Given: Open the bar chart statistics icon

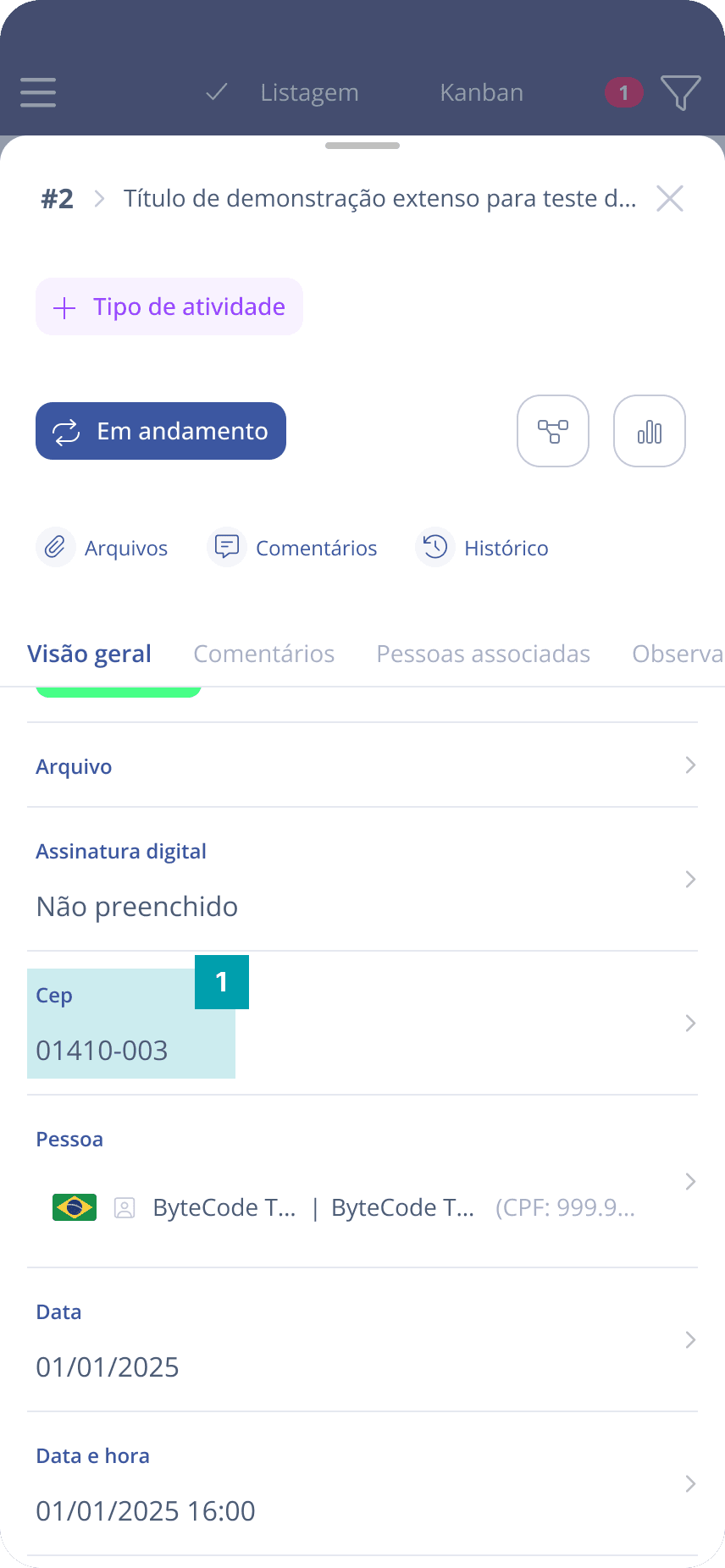Looking at the screenshot, I should (x=649, y=431).
